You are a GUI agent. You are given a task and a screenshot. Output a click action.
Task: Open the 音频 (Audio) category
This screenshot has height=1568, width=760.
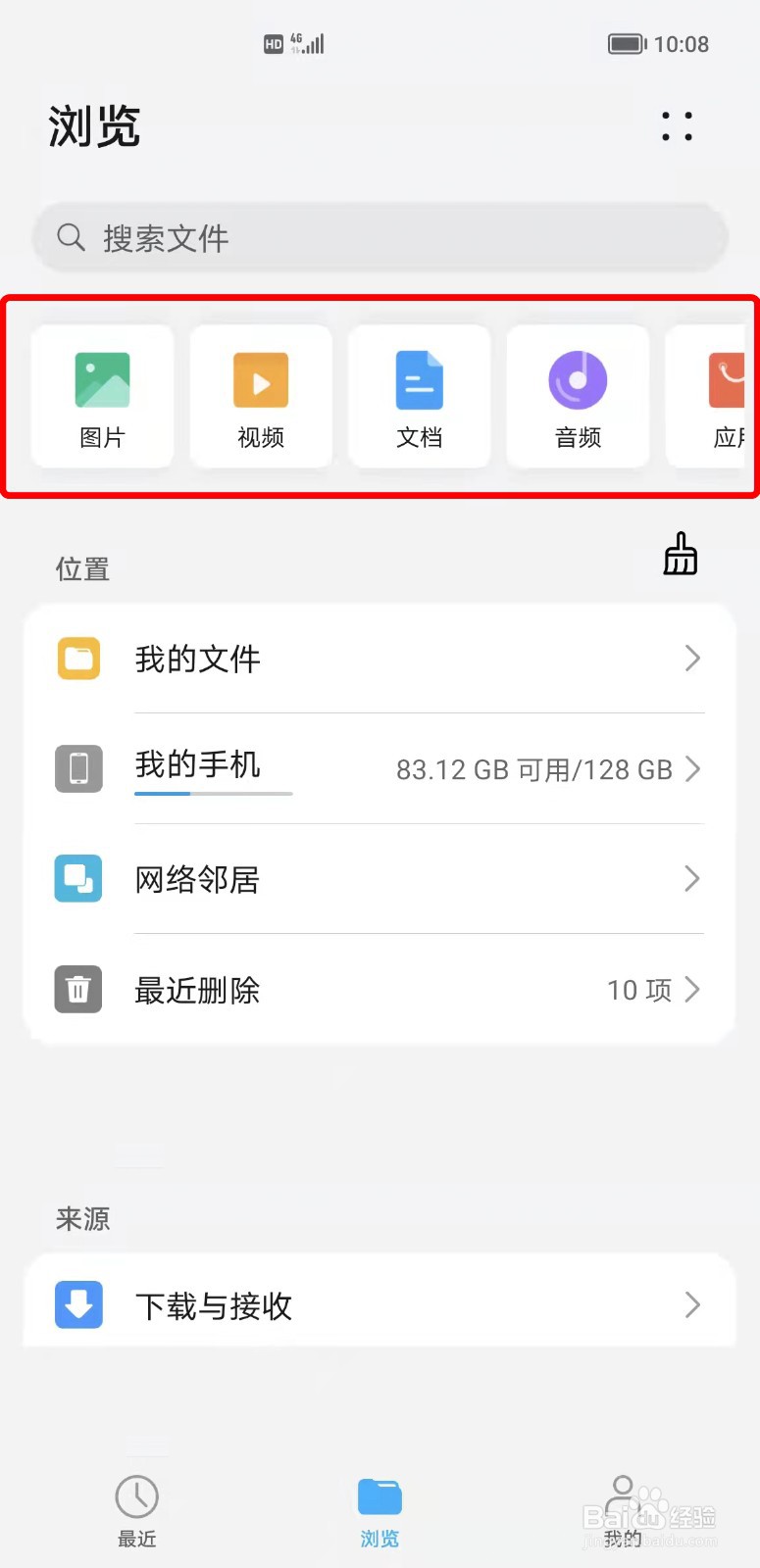(578, 396)
